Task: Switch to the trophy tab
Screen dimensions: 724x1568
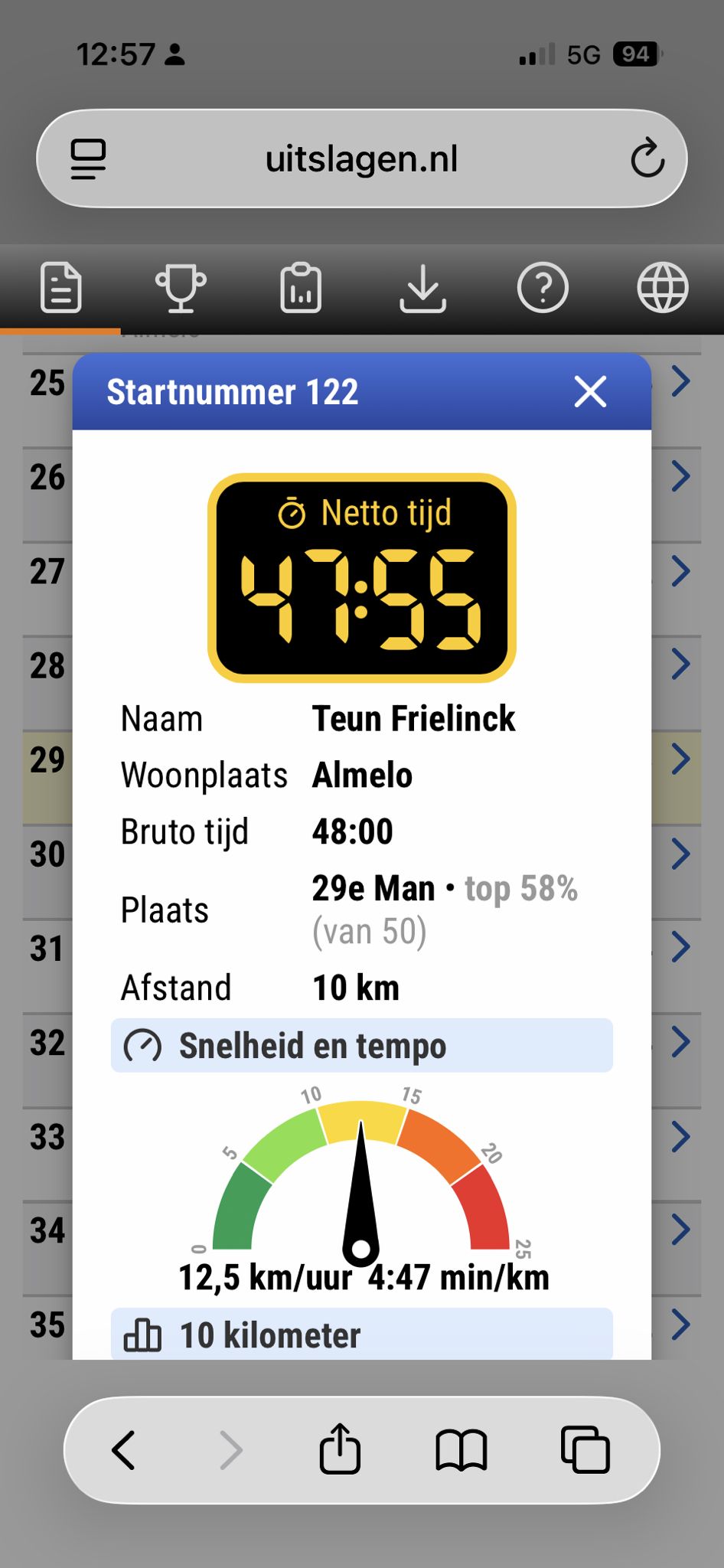Action: coord(181,288)
